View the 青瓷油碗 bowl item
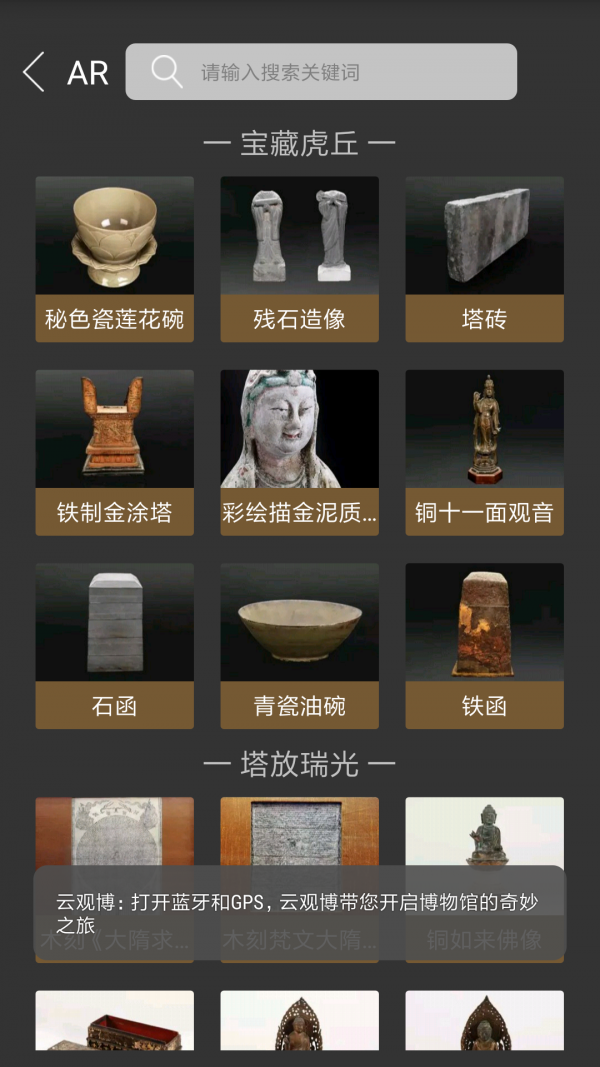Screen dimensions: 600x1067 [x=299, y=645]
